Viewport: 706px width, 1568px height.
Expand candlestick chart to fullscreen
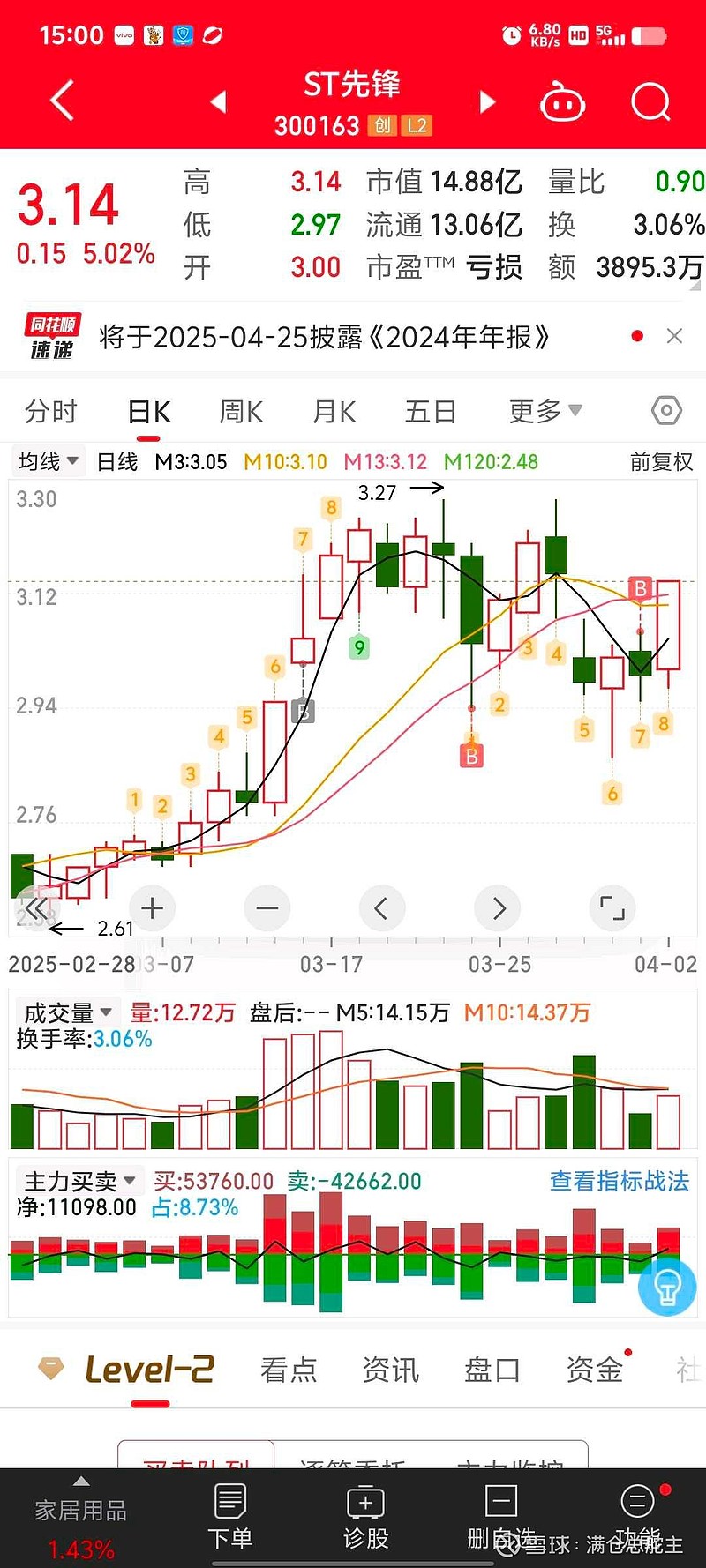click(x=612, y=907)
